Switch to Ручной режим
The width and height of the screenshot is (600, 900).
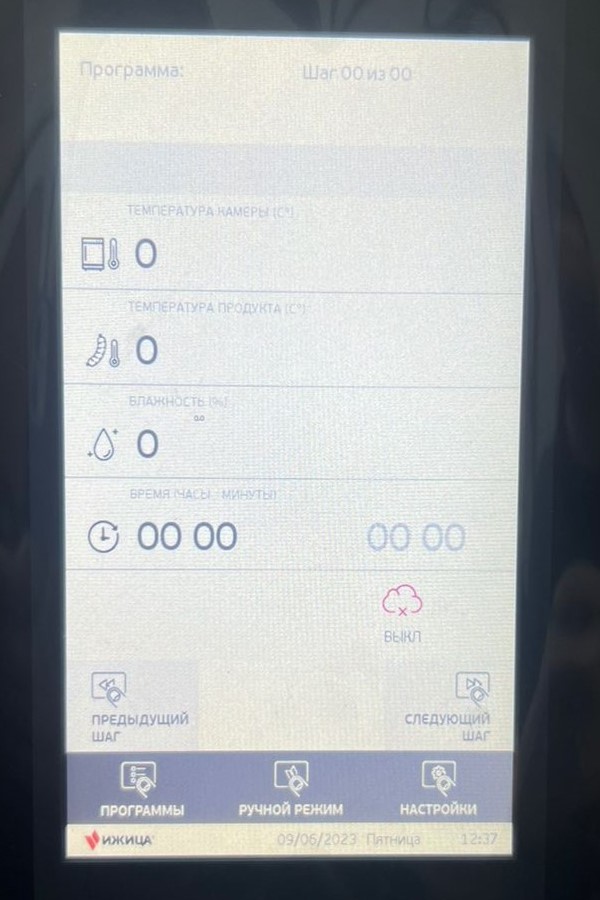pyautogui.click(x=291, y=788)
